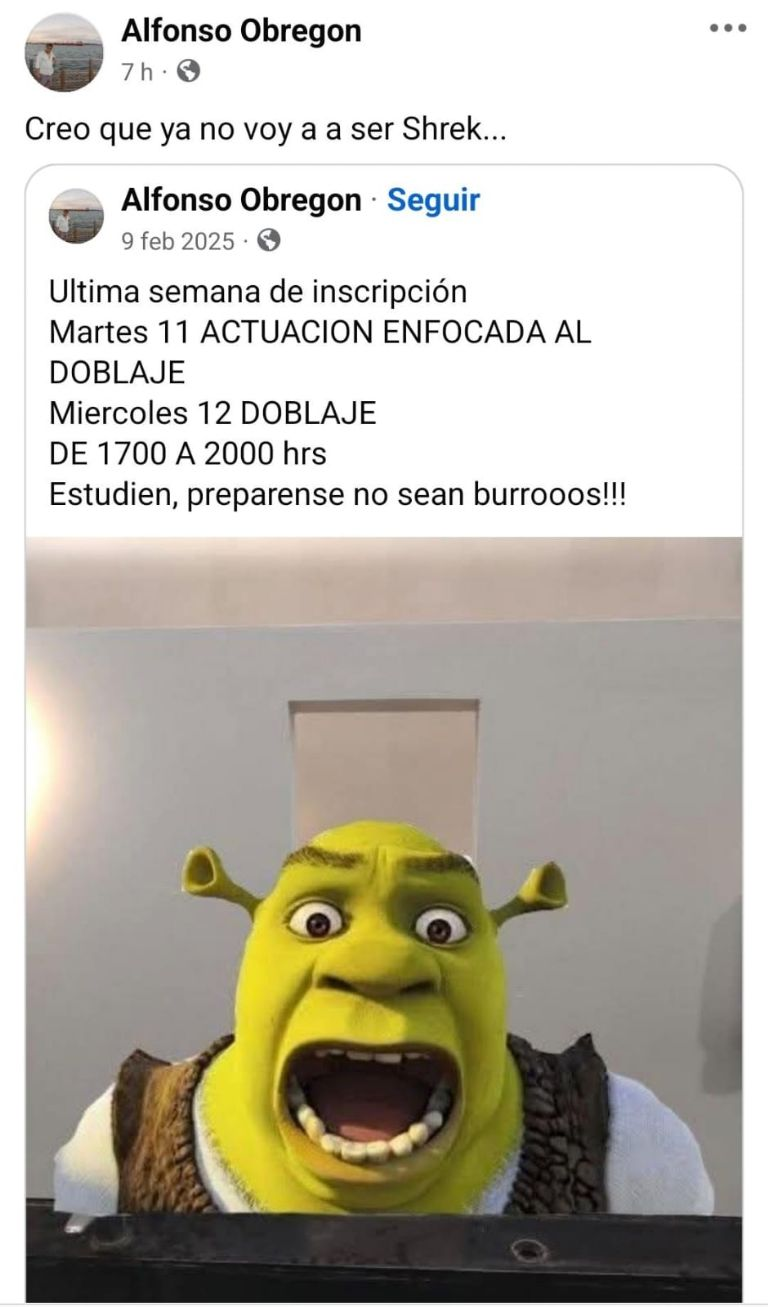Image resolution: width=768 pixels, height=1307 pixels.
Task: Open the top Alfonso Obregon author name
Action: (240, 31)
